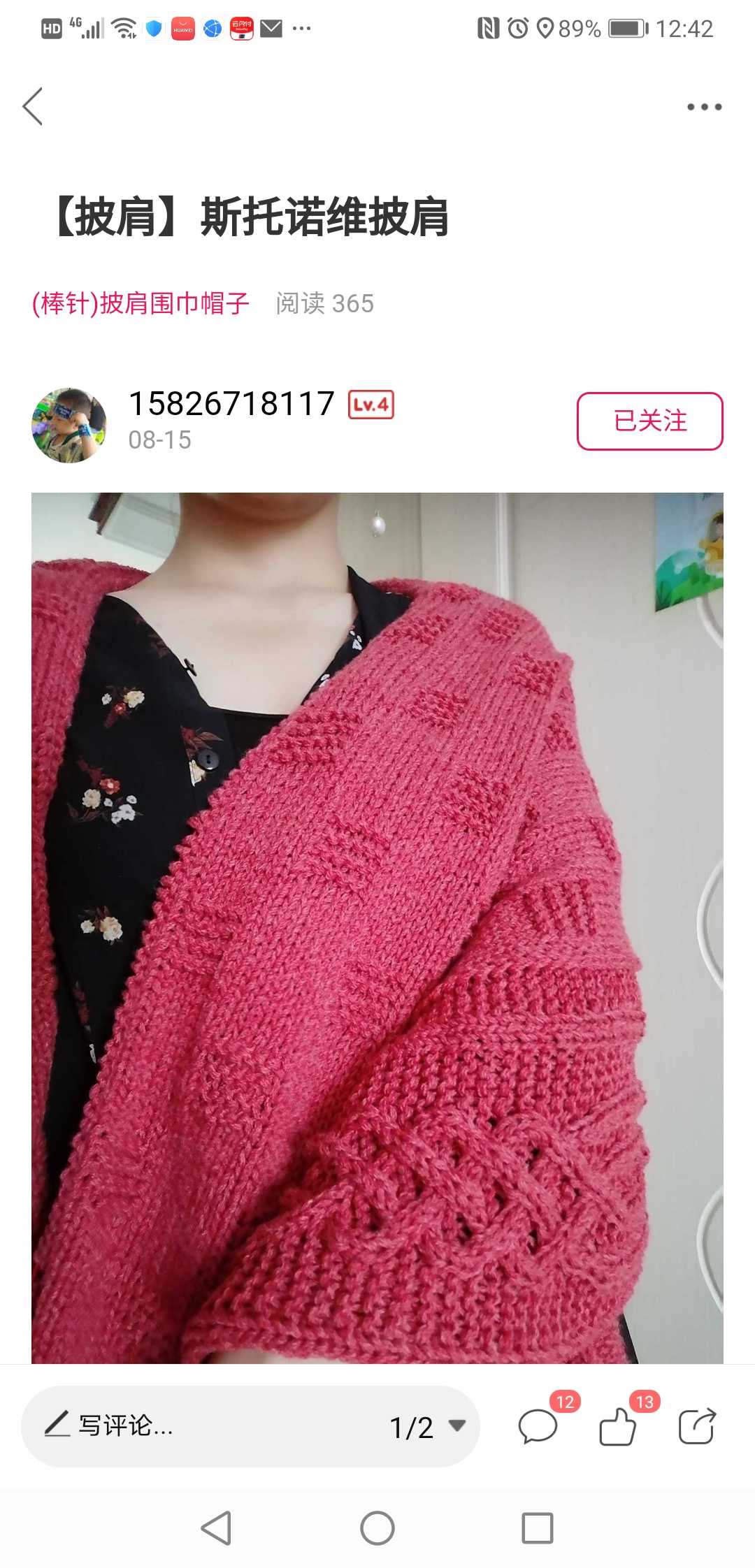The image size is (755, 1568).
Task: Go to the system home screen
Action: [377, 1528]
